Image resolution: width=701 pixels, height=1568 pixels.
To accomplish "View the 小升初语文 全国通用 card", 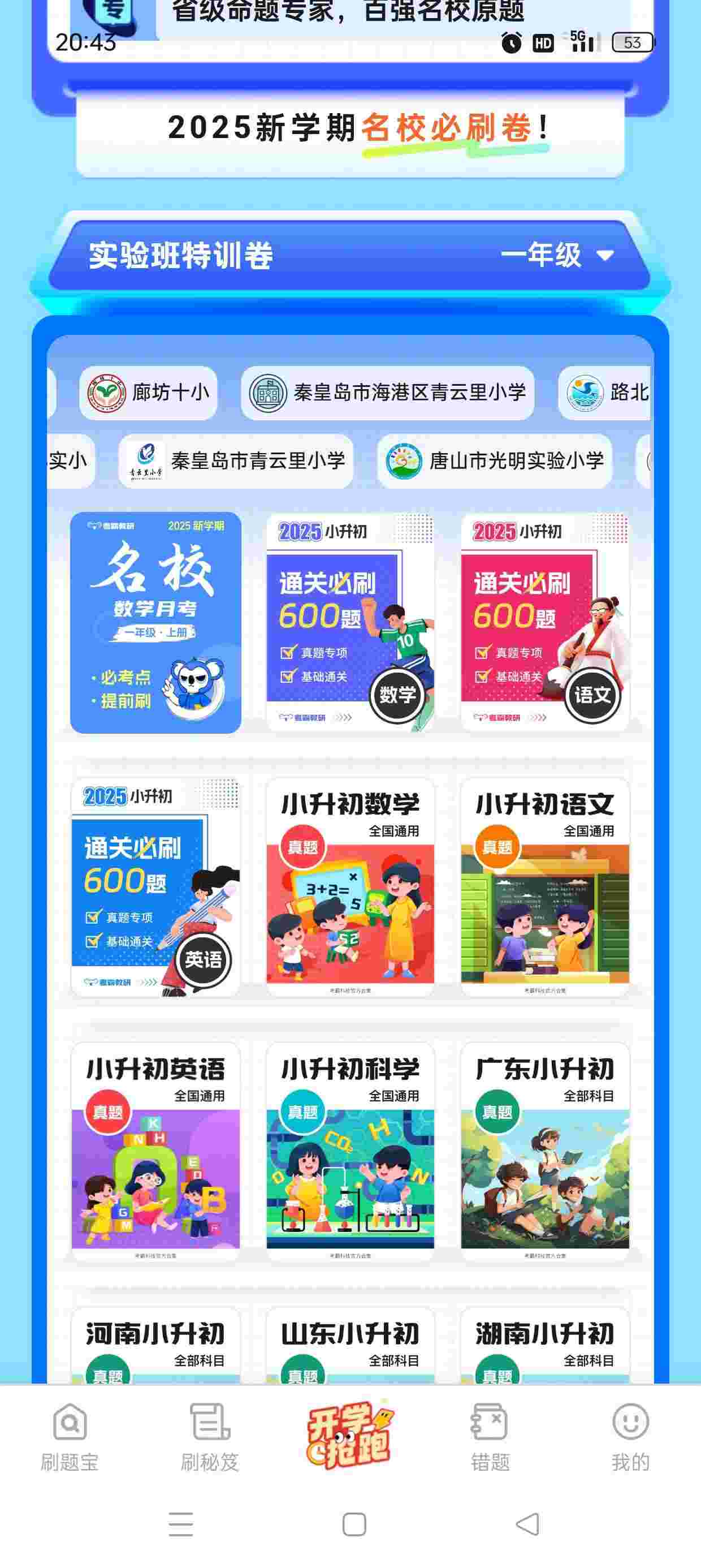I will tap(544, 887).
